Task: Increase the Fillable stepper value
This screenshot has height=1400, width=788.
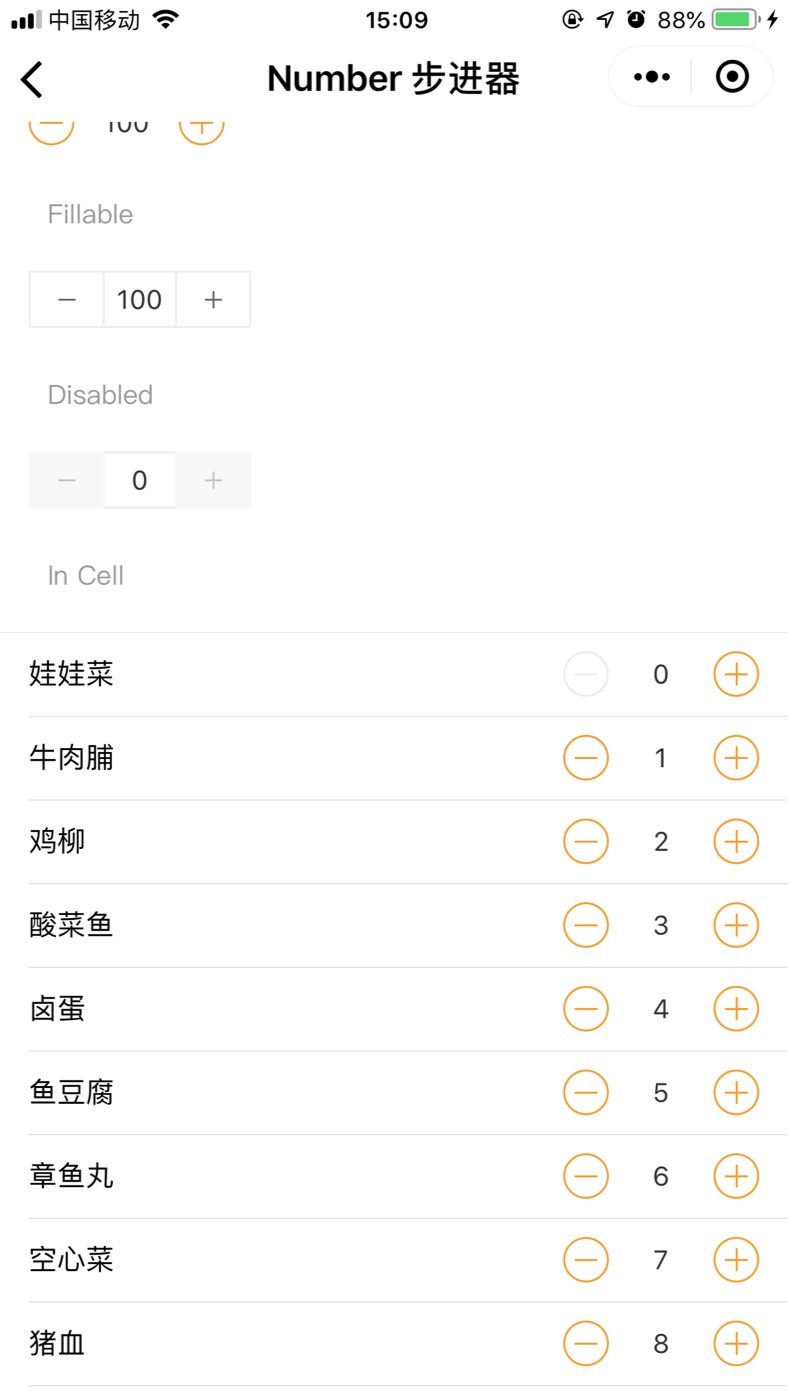Action: pos(213,300)
